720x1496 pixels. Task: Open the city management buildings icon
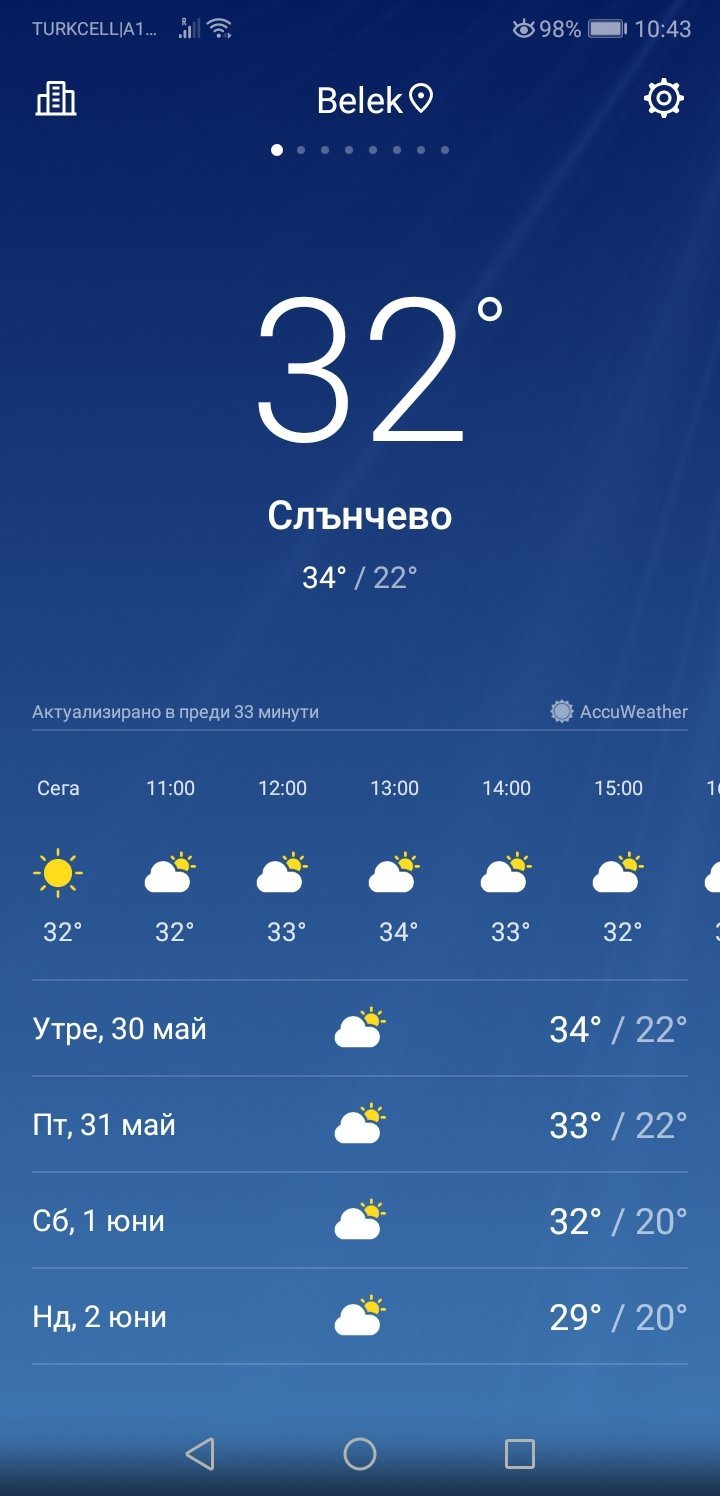(x=56, y=99)
